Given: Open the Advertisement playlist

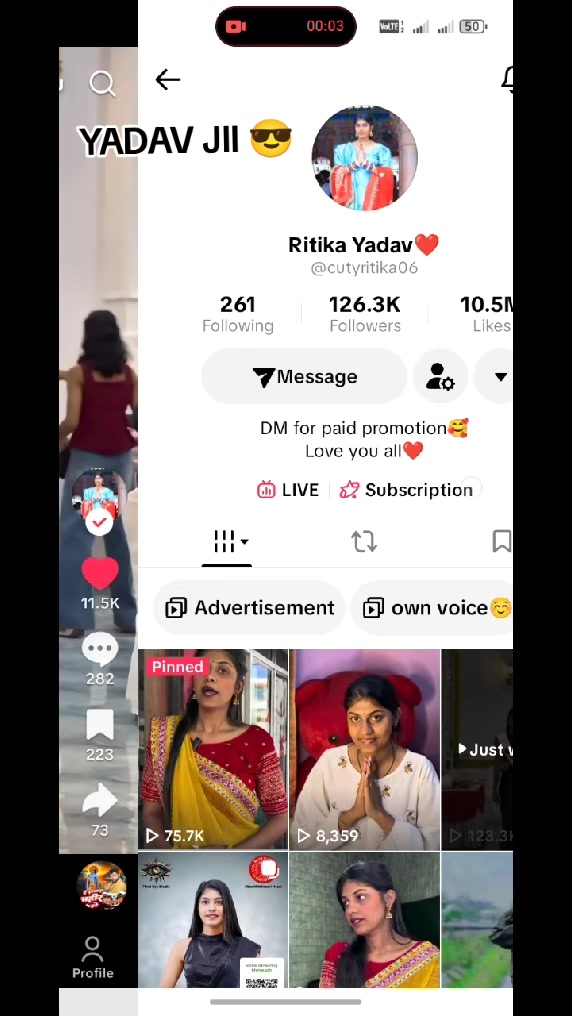Looking at the screenshot, I should click(250, 608).
